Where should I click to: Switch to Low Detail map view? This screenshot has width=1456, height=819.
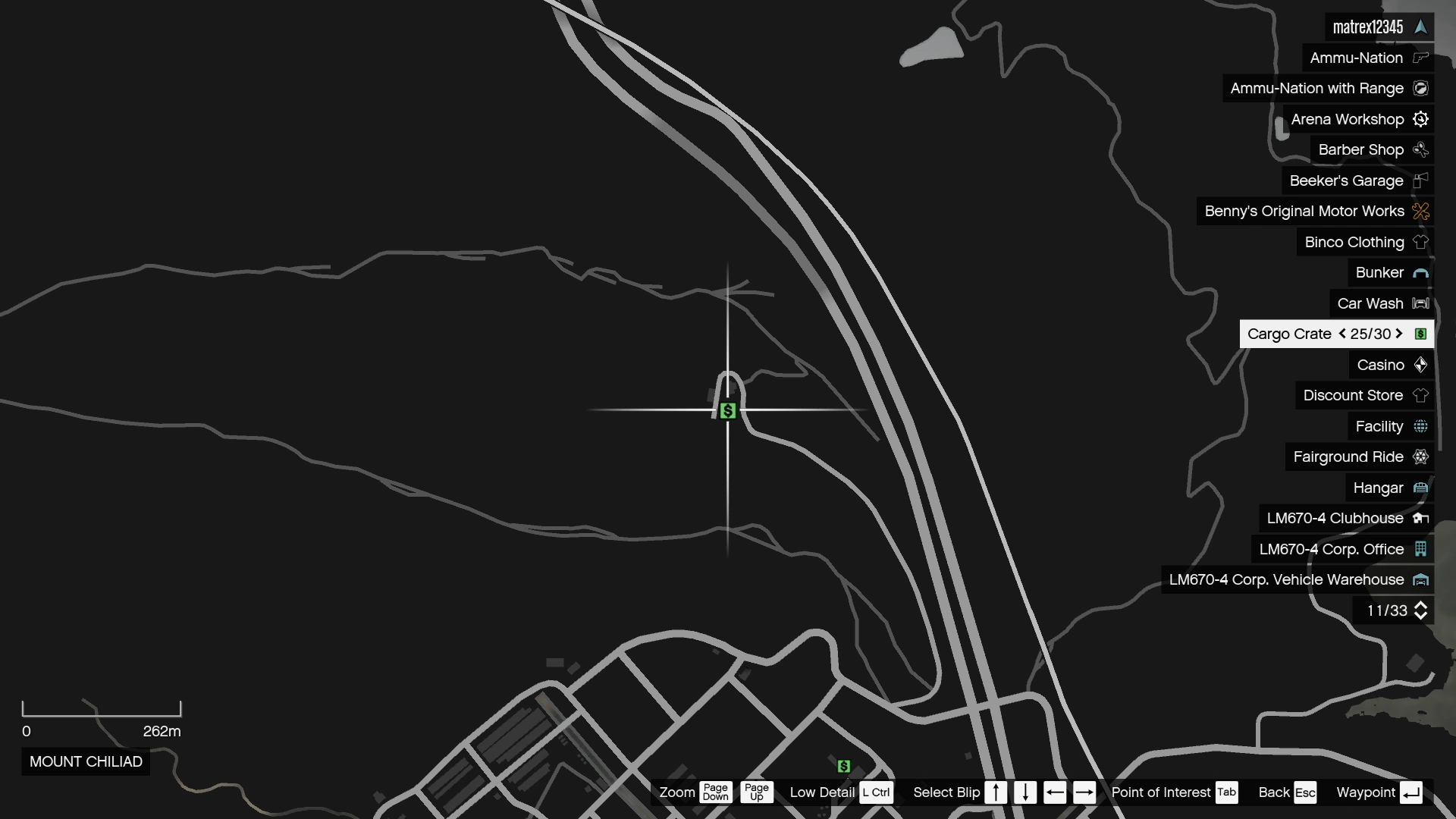click(876, 792)
